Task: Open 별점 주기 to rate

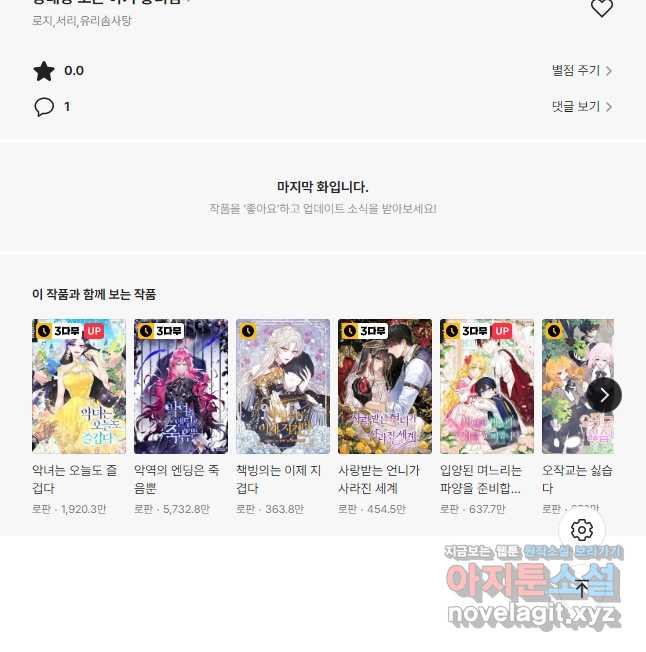Action: pos(581,71)
